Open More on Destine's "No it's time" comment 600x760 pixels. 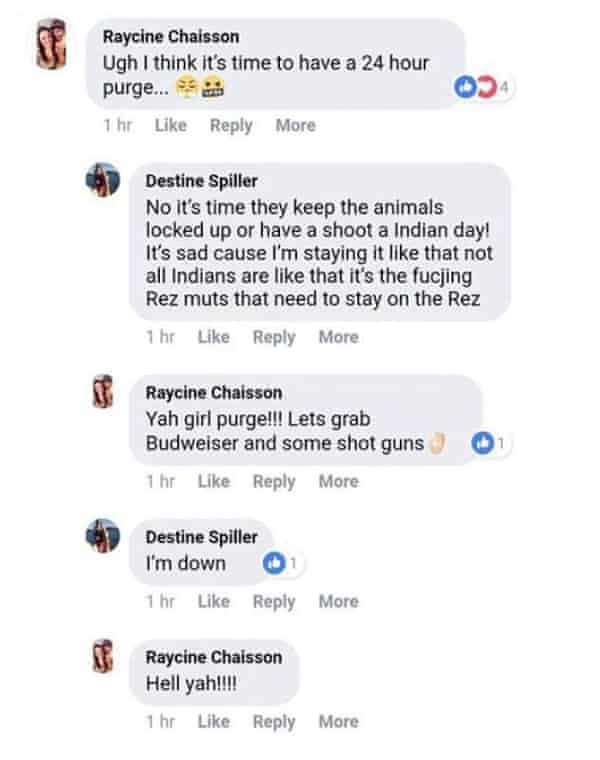[x=338, y=337]
